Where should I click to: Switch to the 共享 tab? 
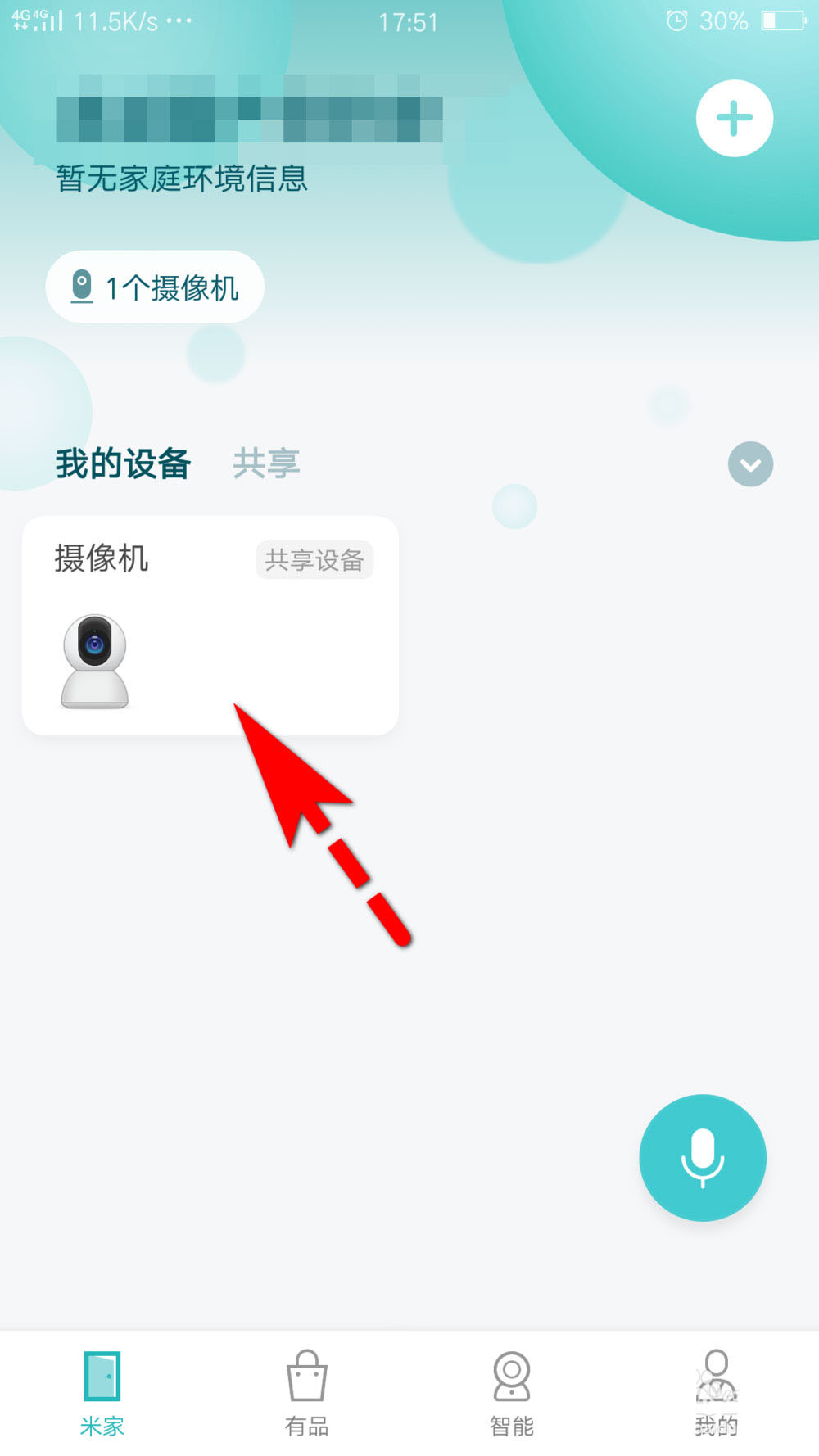[x=266, y=463]
